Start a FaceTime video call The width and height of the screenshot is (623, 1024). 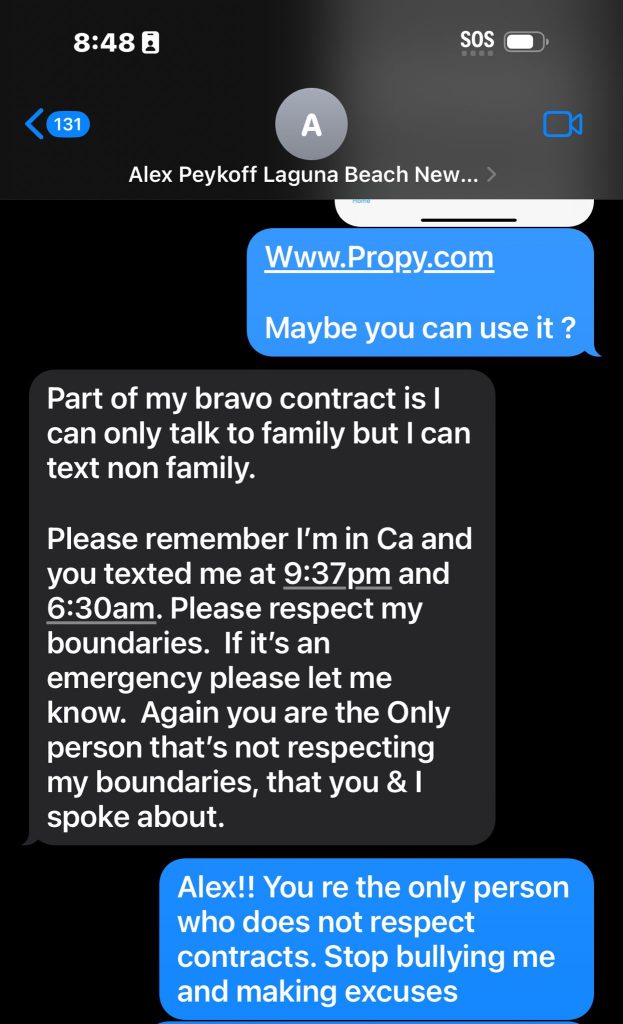coord(562,124)
